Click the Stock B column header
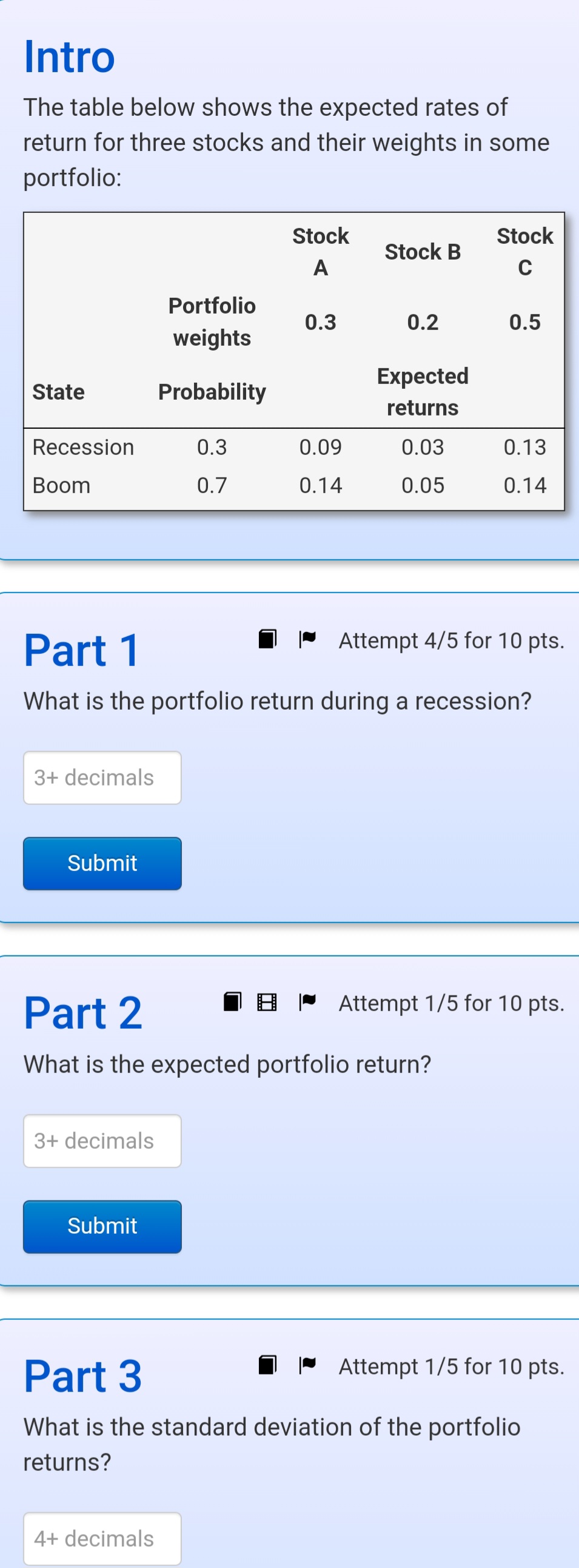This screenshot has height=1568, width=579. click(x=423, y=251)
